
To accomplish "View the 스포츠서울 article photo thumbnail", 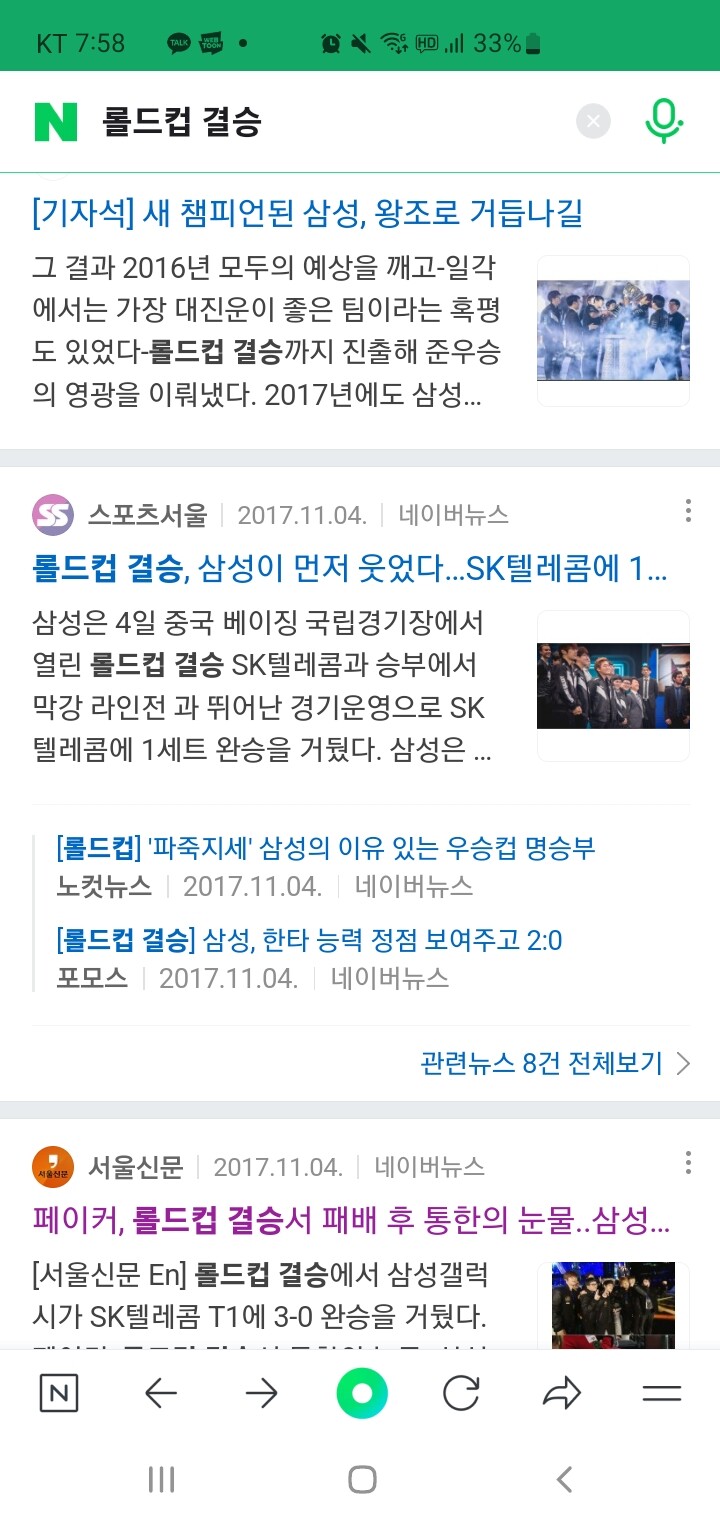I will pos(613,686).
